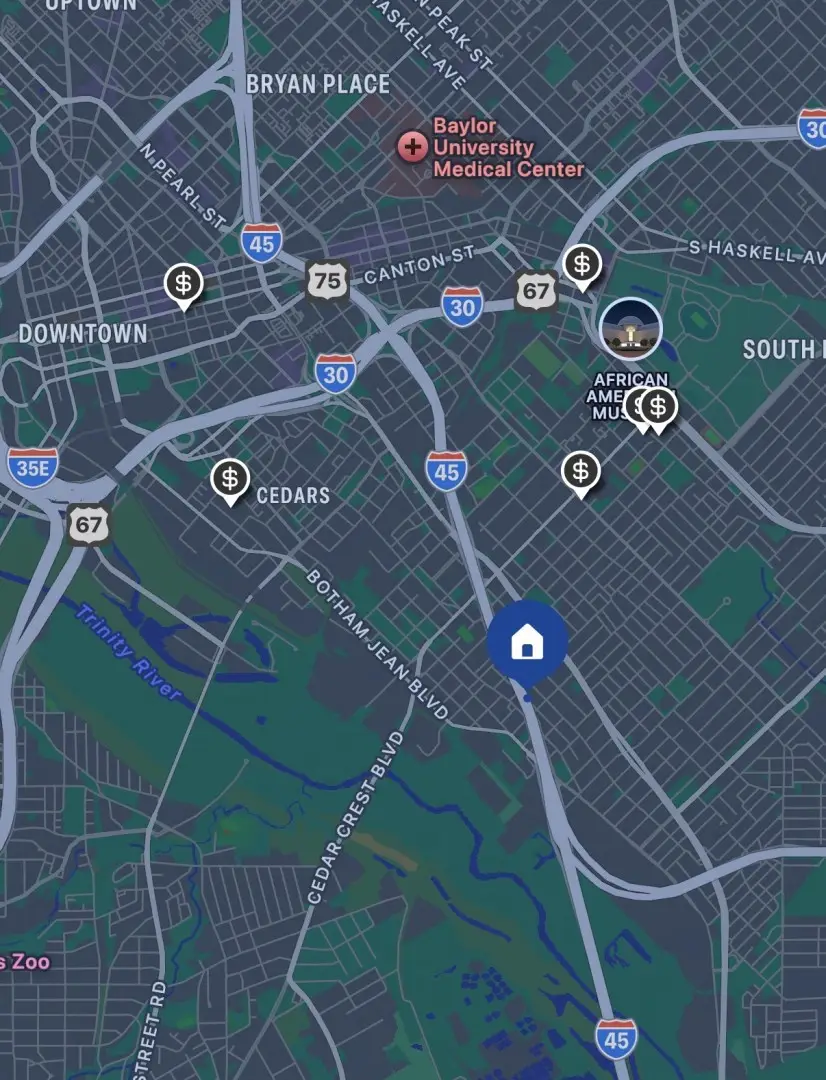Select the dollar pin beside Cedars
The width and height of the screenshot is (826, 1080).
[230, 479]
